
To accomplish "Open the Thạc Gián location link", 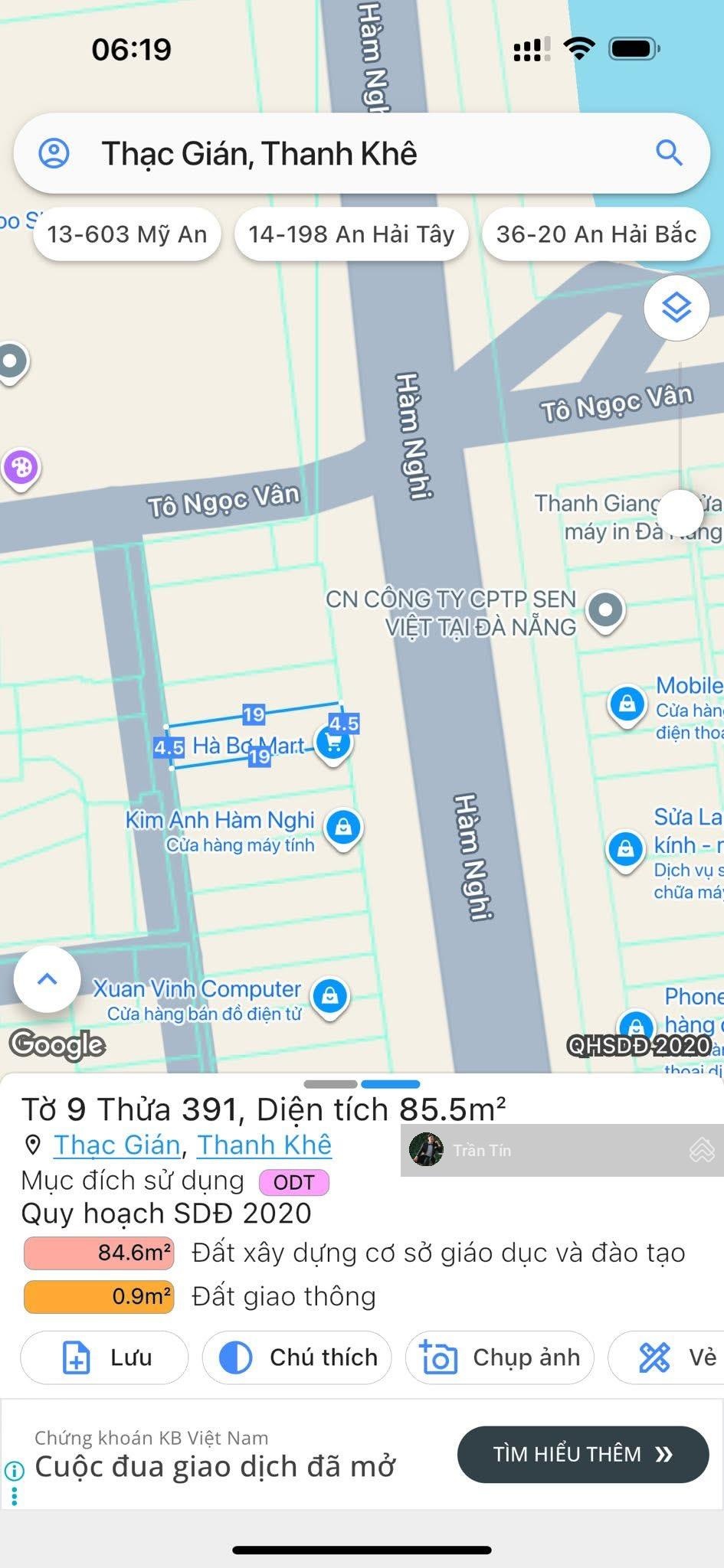I will coord(116,1145).
